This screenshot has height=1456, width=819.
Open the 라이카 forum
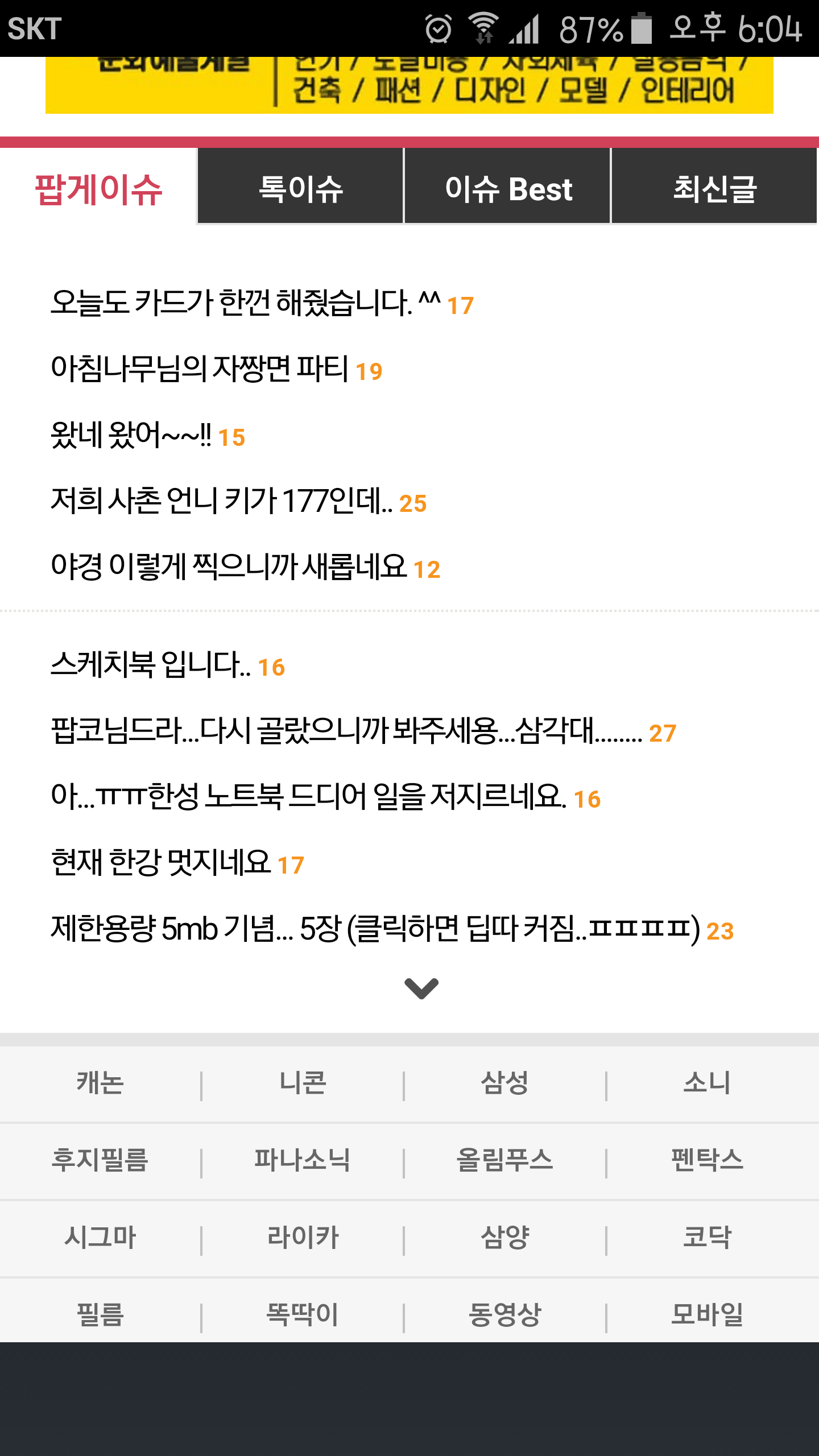303,1238
